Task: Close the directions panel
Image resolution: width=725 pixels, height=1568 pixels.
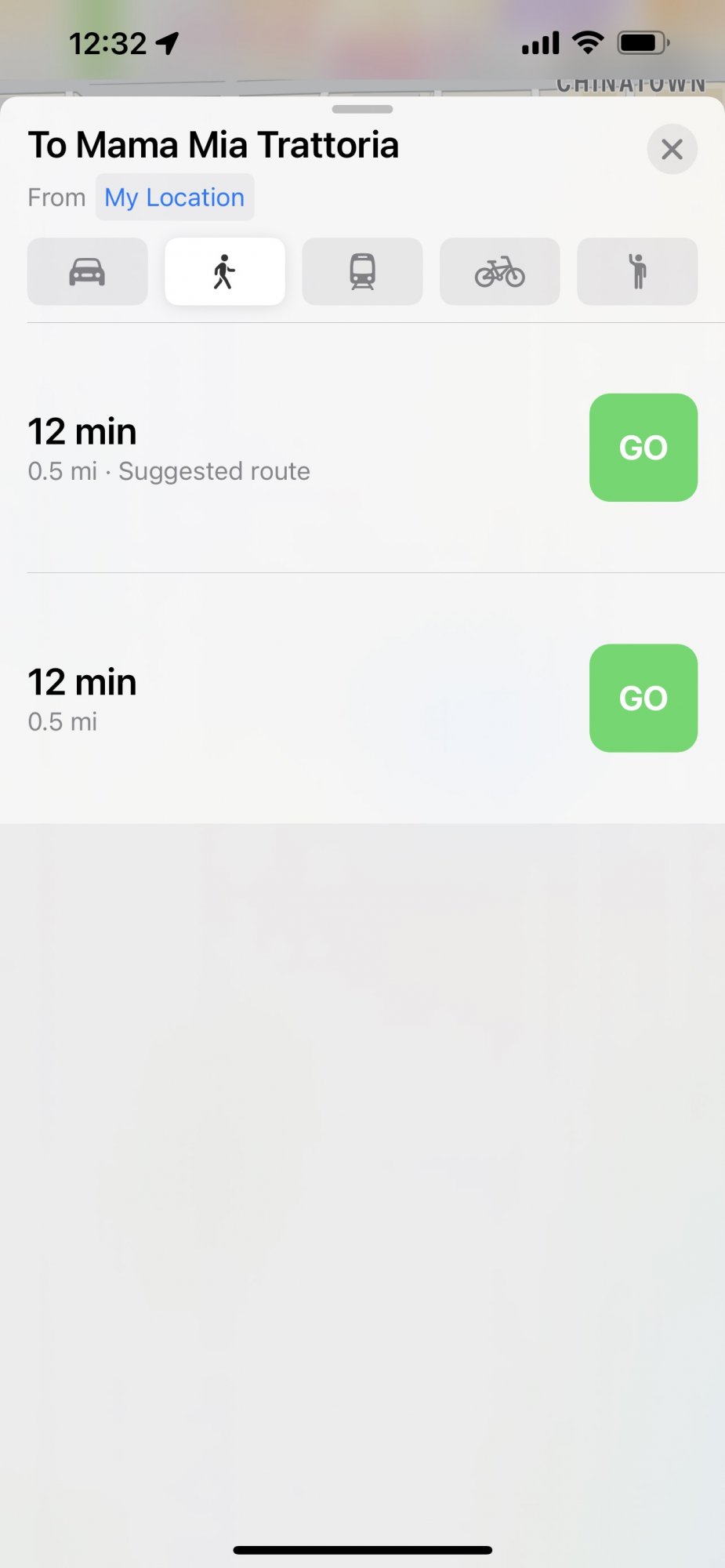Action: point(672,149)
